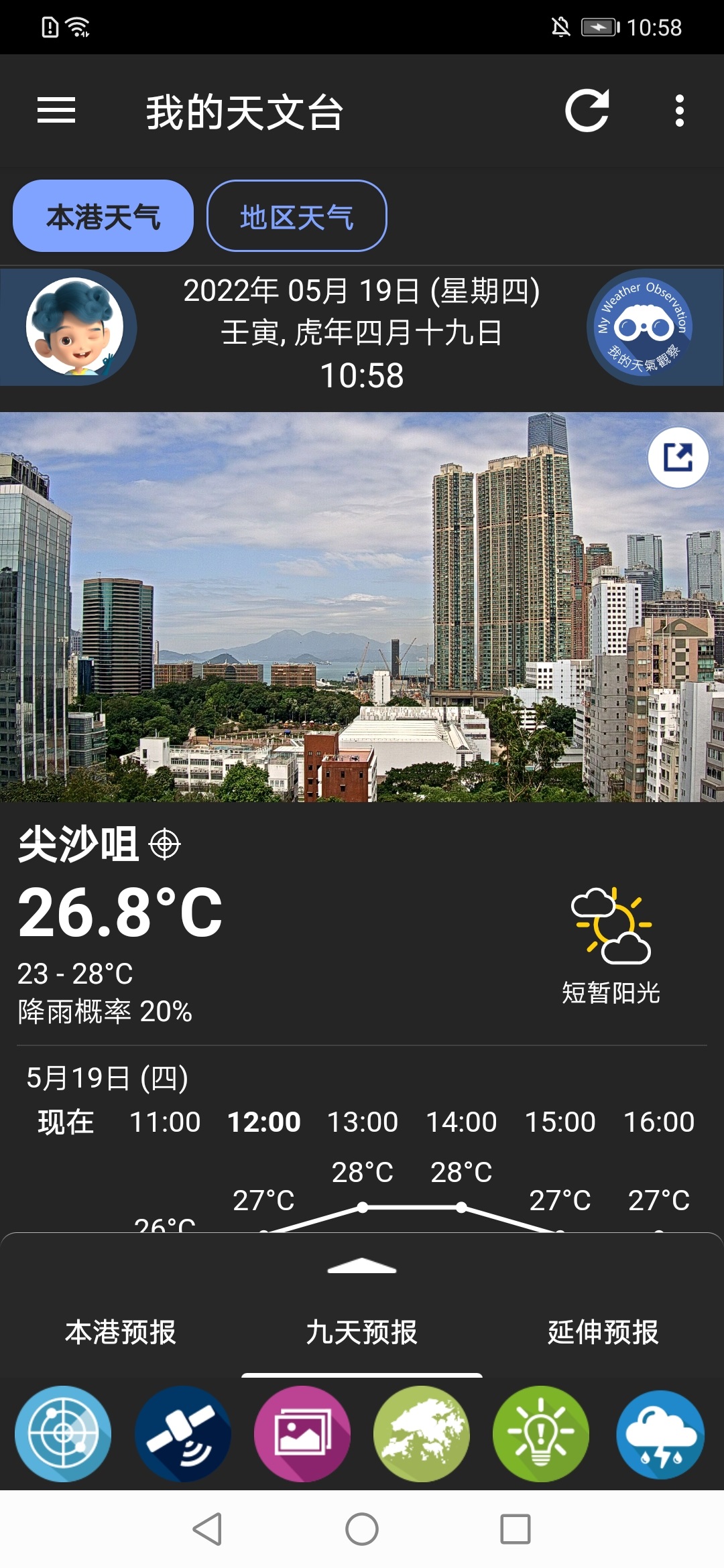Viewport: 724px width, 1568px height.
Task: Go back using the system back button
Action: pyautogui.click(x=207, y=1529)
